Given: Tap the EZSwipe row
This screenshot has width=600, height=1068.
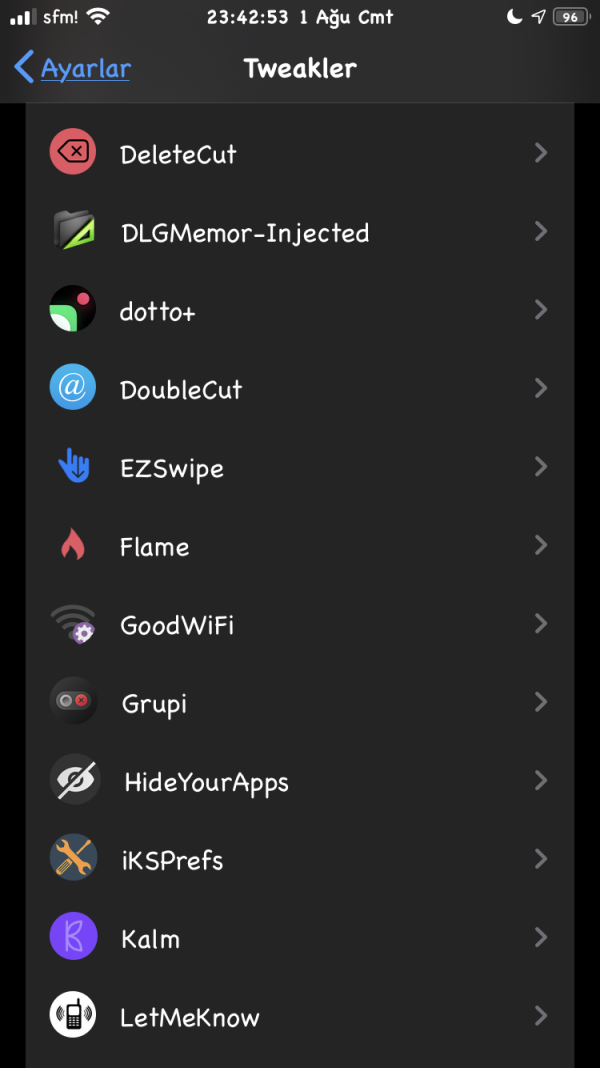Looking at the screenshot, I should click(299, 468).
